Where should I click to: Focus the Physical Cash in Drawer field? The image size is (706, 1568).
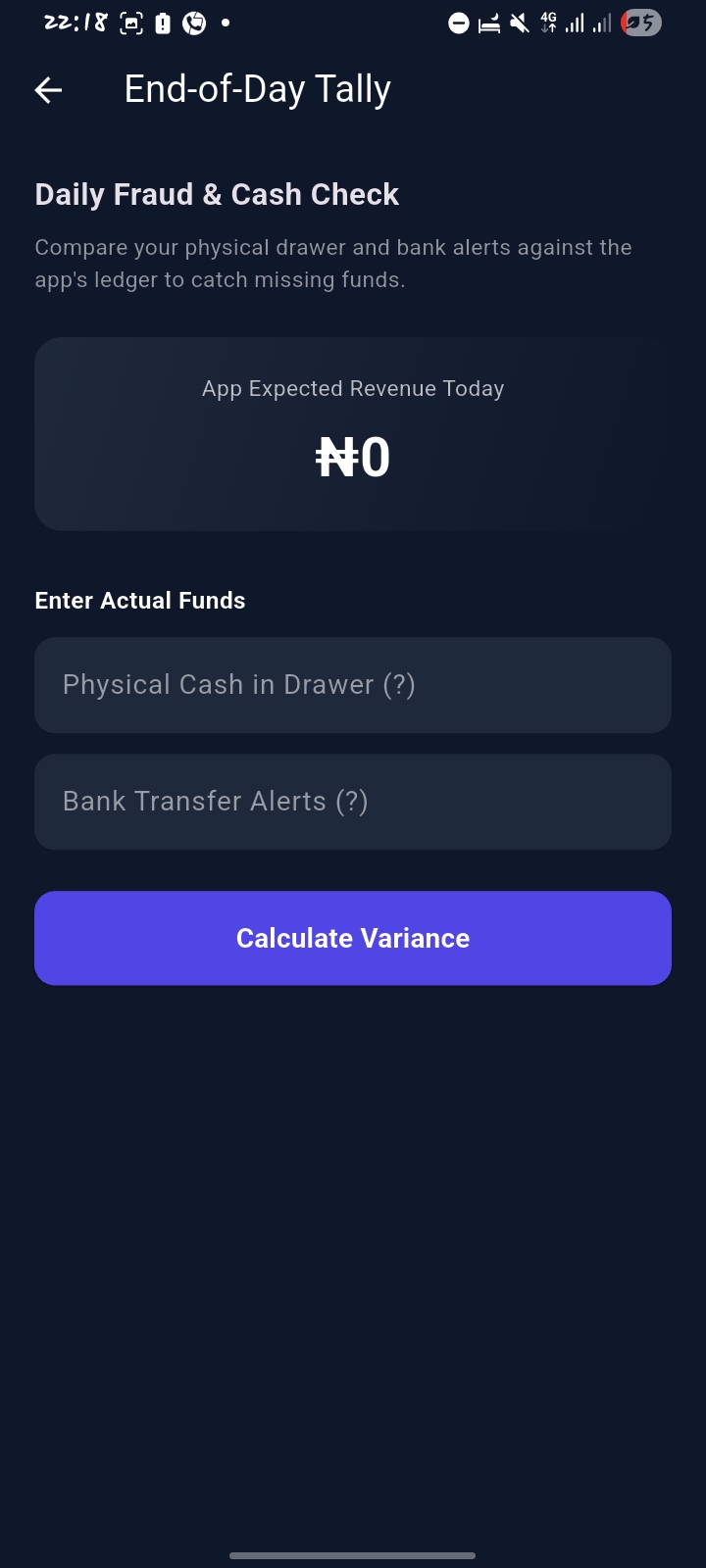(353, 685)
